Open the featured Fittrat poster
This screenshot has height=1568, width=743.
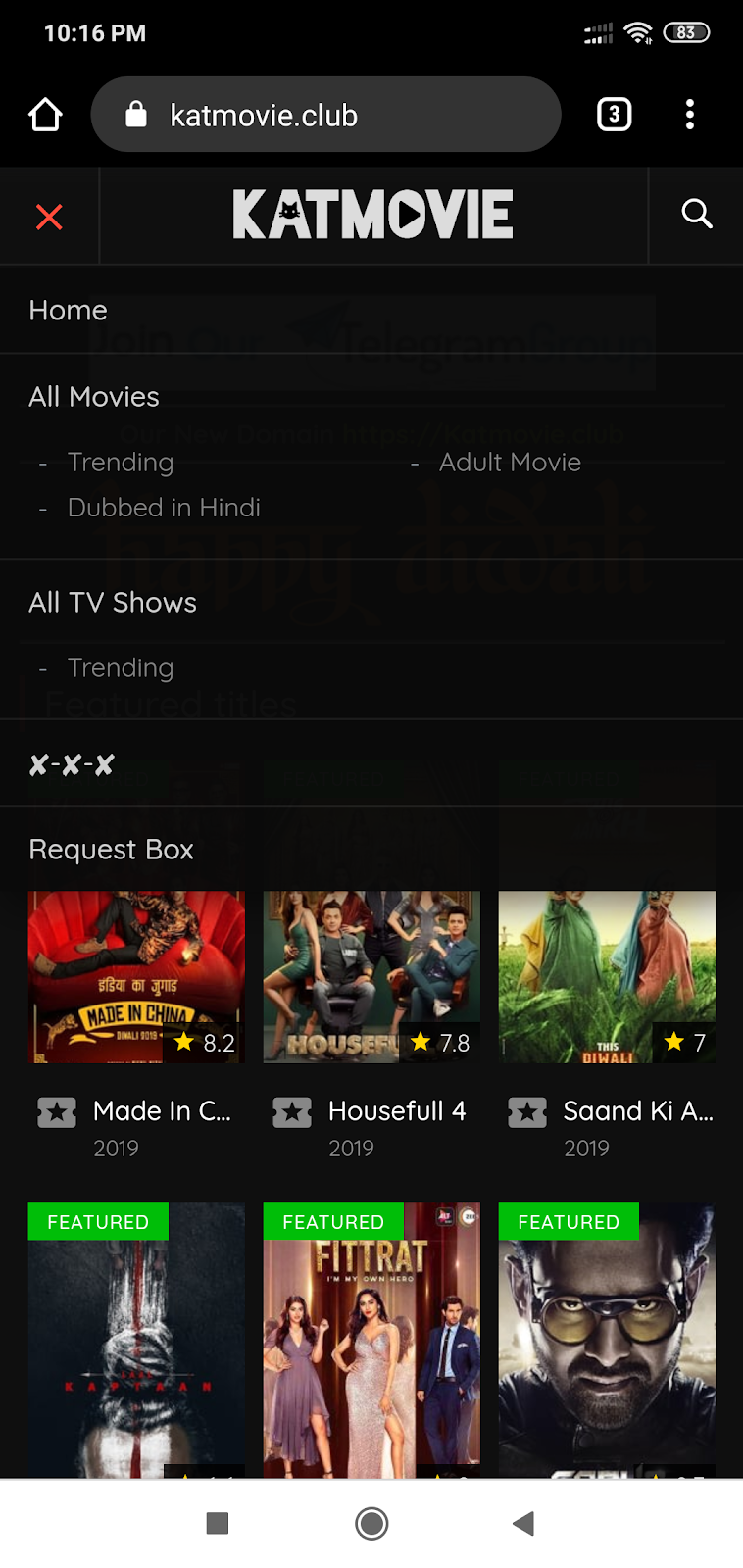[371, 1341]
